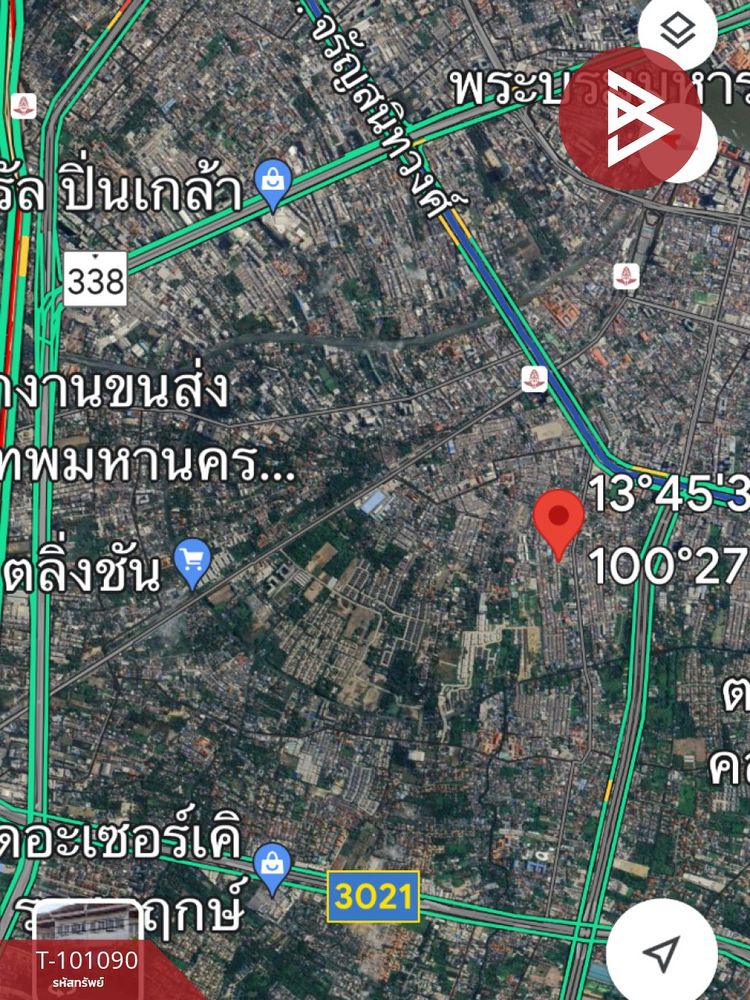Center the map on my location
Viewport: 750px width, 1000px height.
661,953
